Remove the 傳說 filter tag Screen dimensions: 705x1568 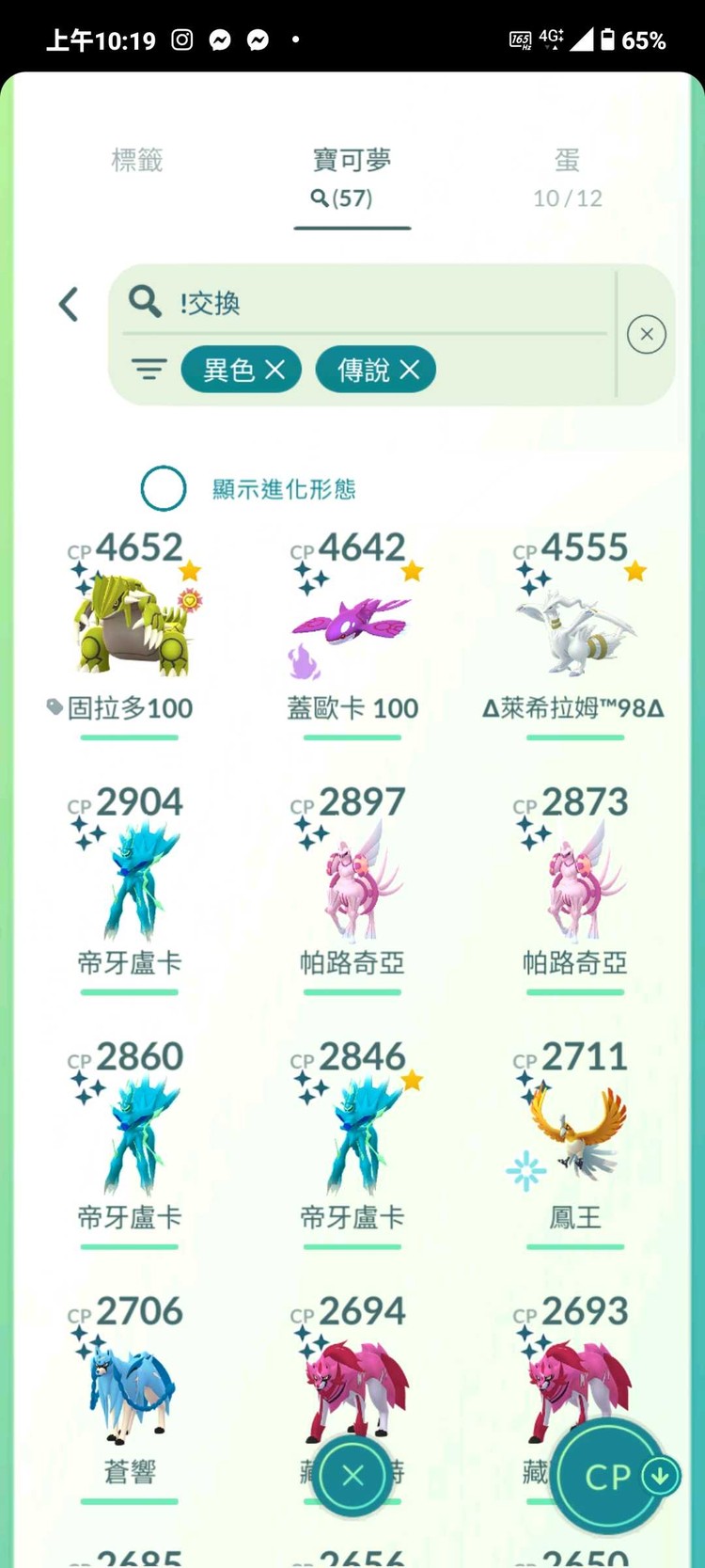point(409,370)
